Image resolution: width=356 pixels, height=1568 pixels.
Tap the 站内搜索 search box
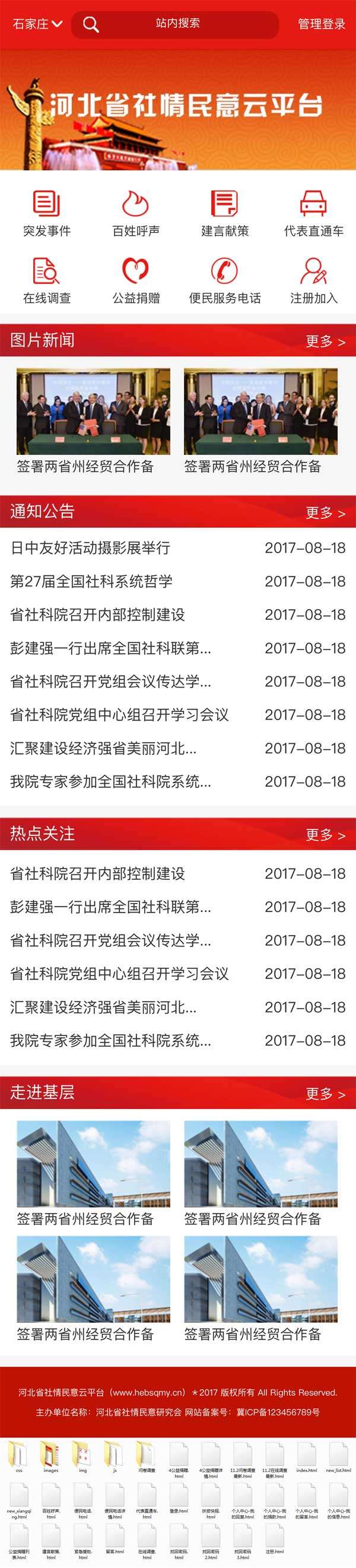pyautogui.click(x=176, y=24)
